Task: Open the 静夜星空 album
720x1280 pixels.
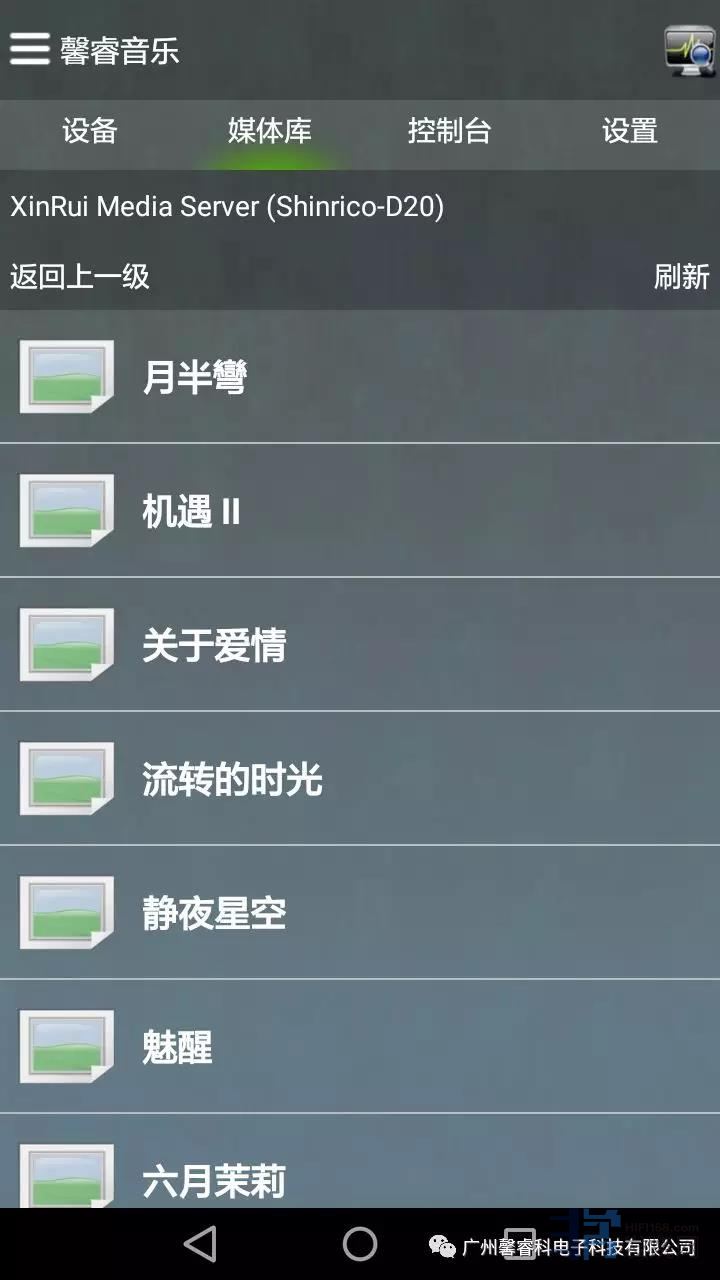Action: [x=360, y=913]
